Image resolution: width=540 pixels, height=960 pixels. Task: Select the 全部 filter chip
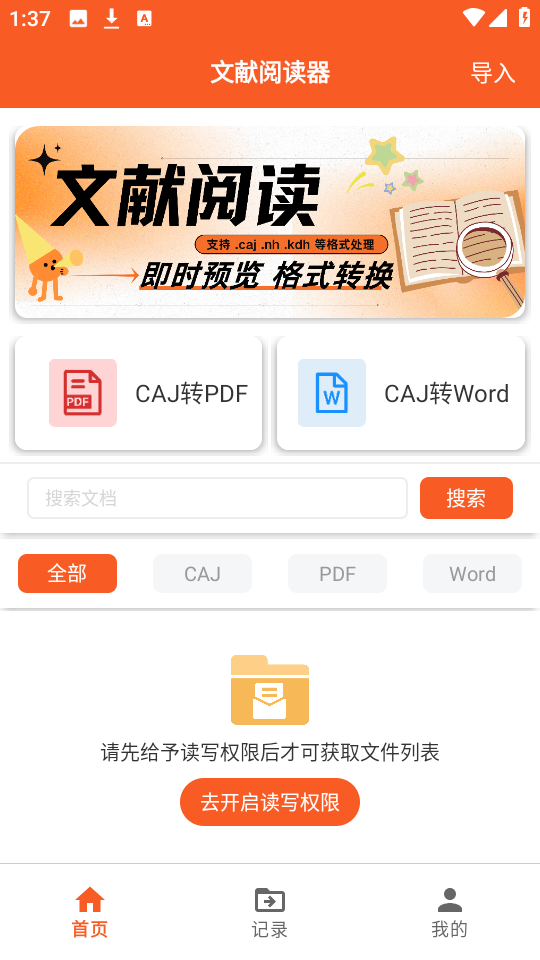67,574
